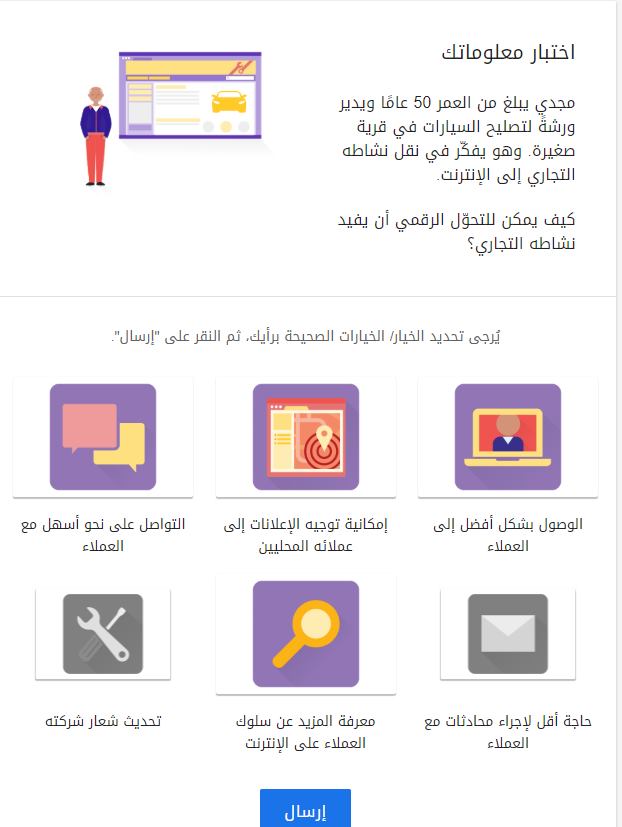Select 'حاجة أقل لإجراء محادثات مع العملاء' card
This screenshot has width=622, height=827.
(x=507, y=634)
